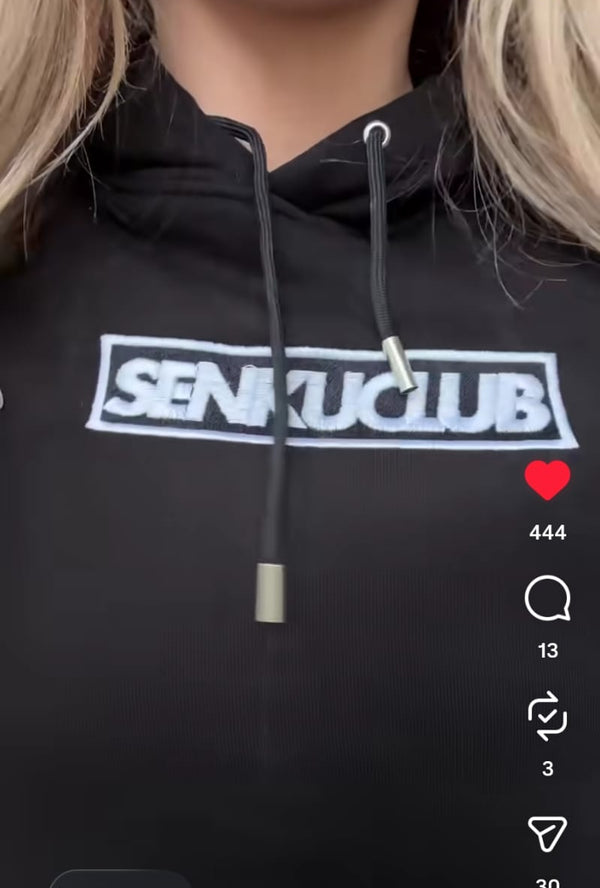Repost this video using the repost icon
Screen dimensions: 600x888
click(547, 717)
